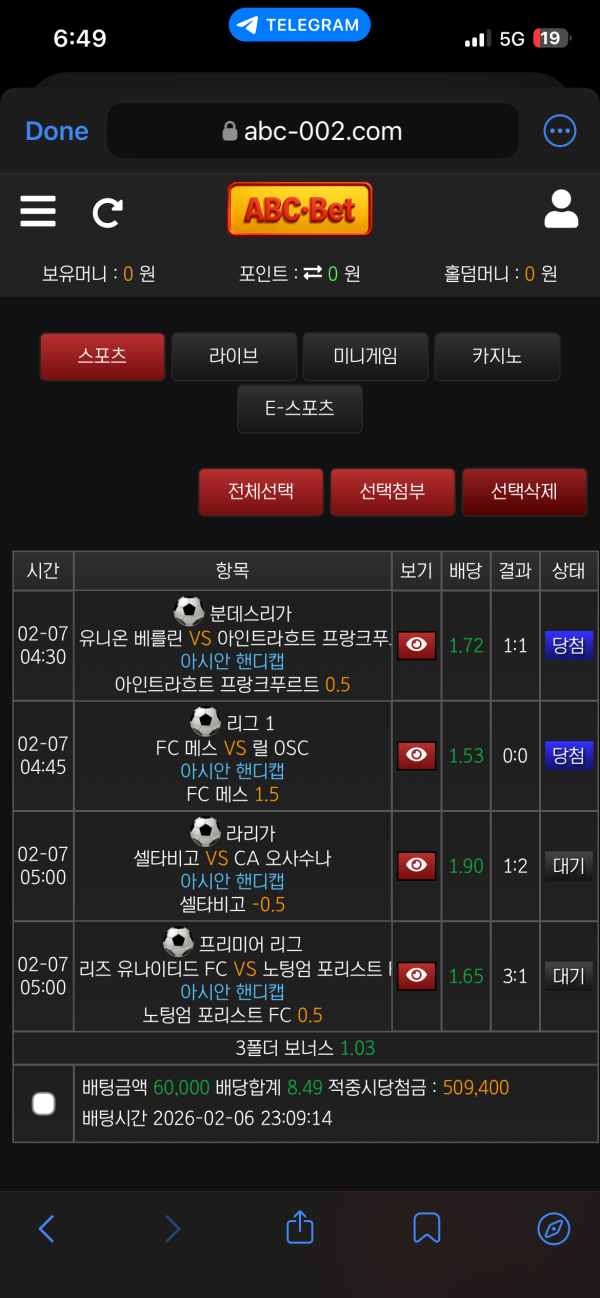
Task: Tap the 선택삭제 button
Action: (x=523, y=491)
